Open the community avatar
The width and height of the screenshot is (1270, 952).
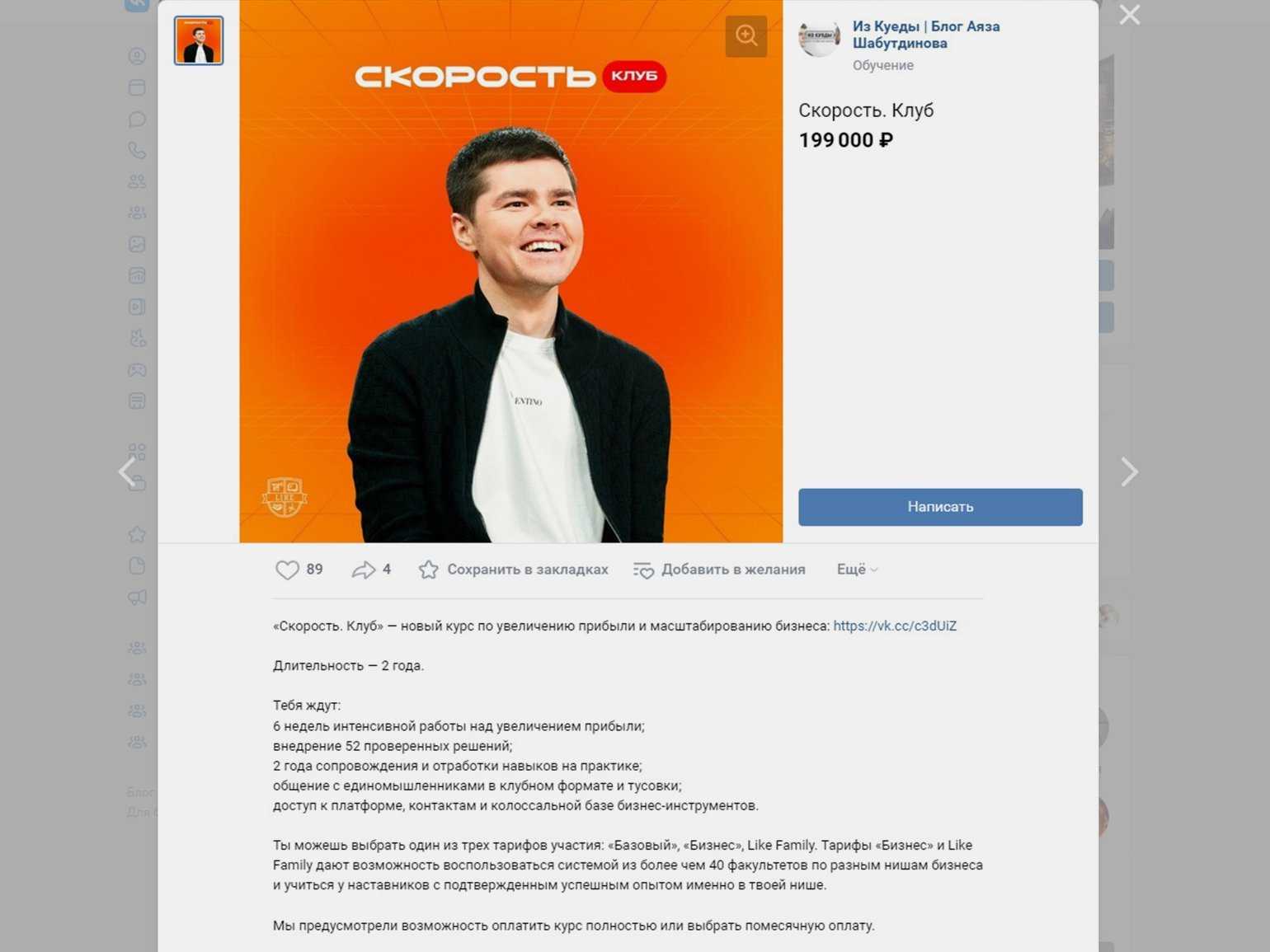click(x=819, y=38)
